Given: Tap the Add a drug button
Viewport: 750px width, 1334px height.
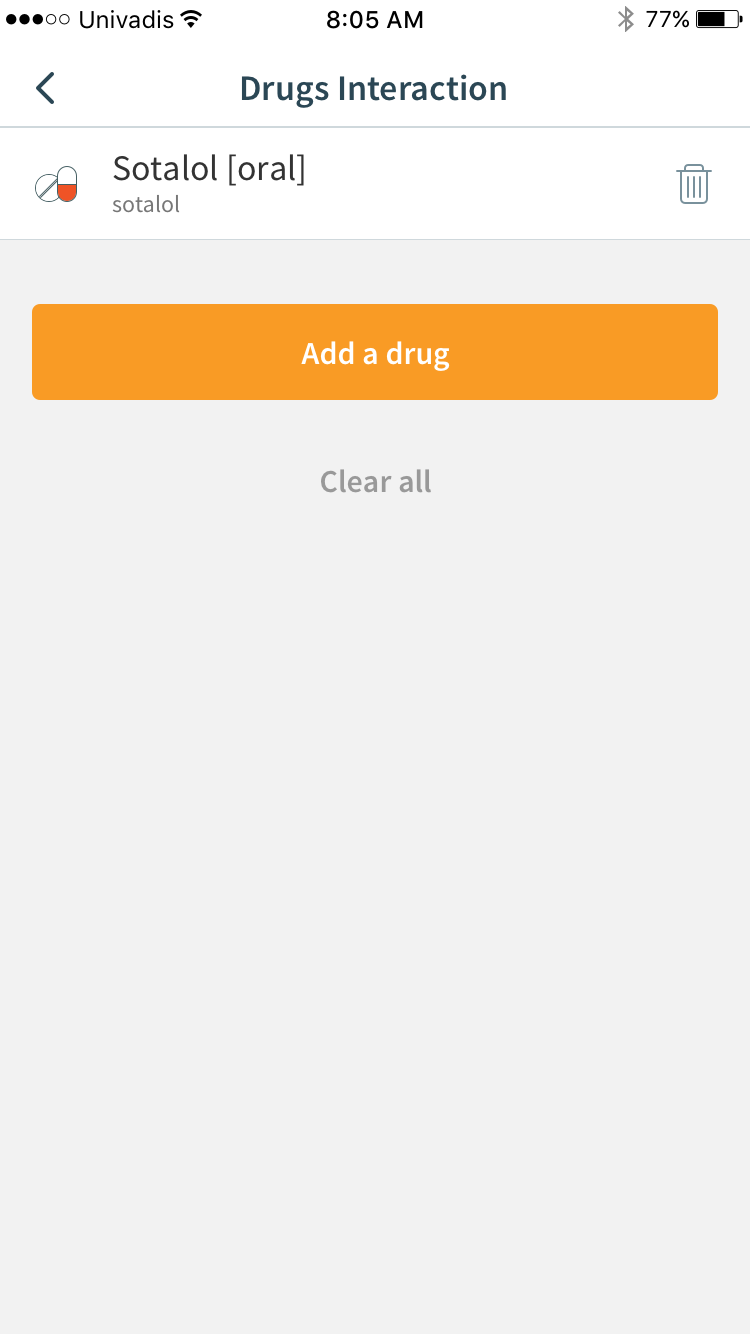Looking at the screenshot, I should [x=375, y=352].
